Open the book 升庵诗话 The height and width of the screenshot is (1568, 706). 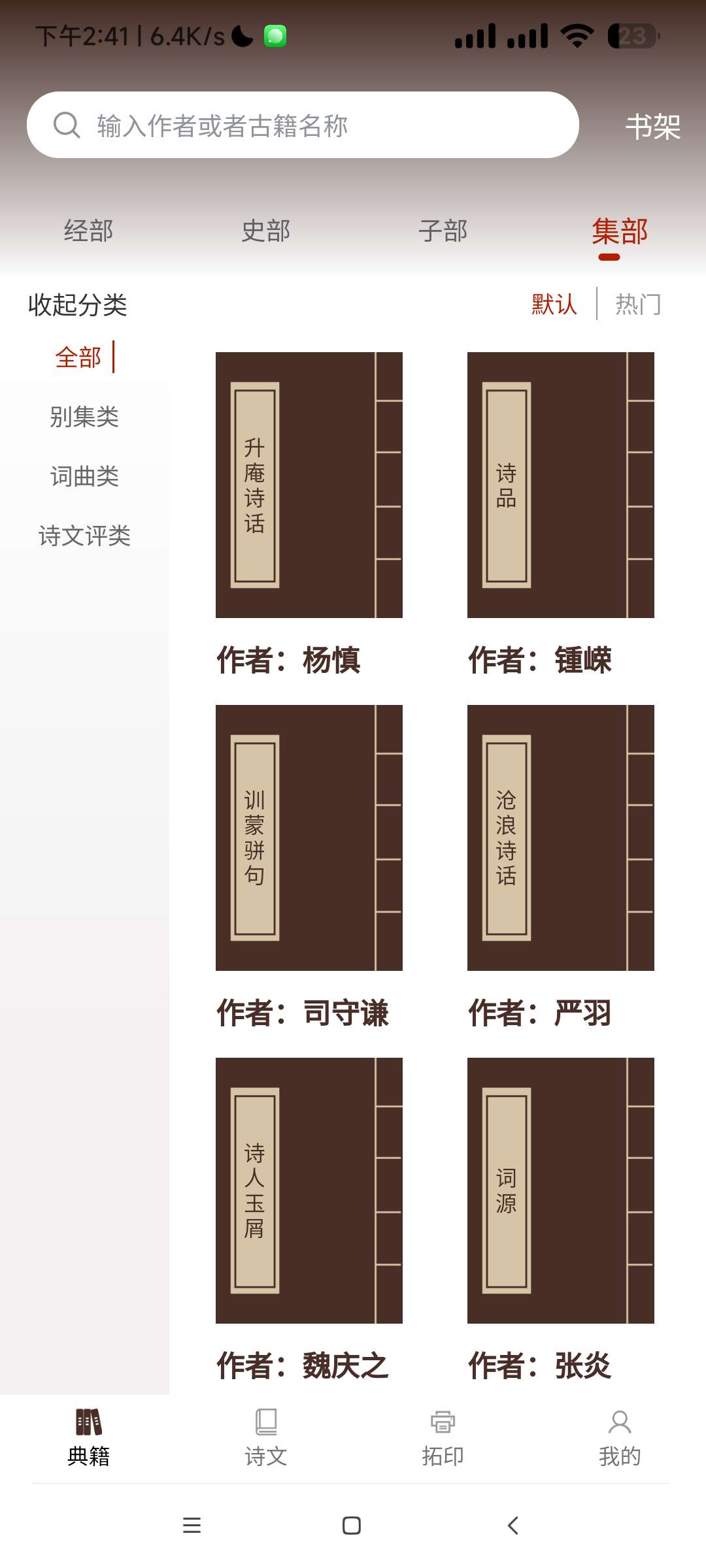[309, 485]
